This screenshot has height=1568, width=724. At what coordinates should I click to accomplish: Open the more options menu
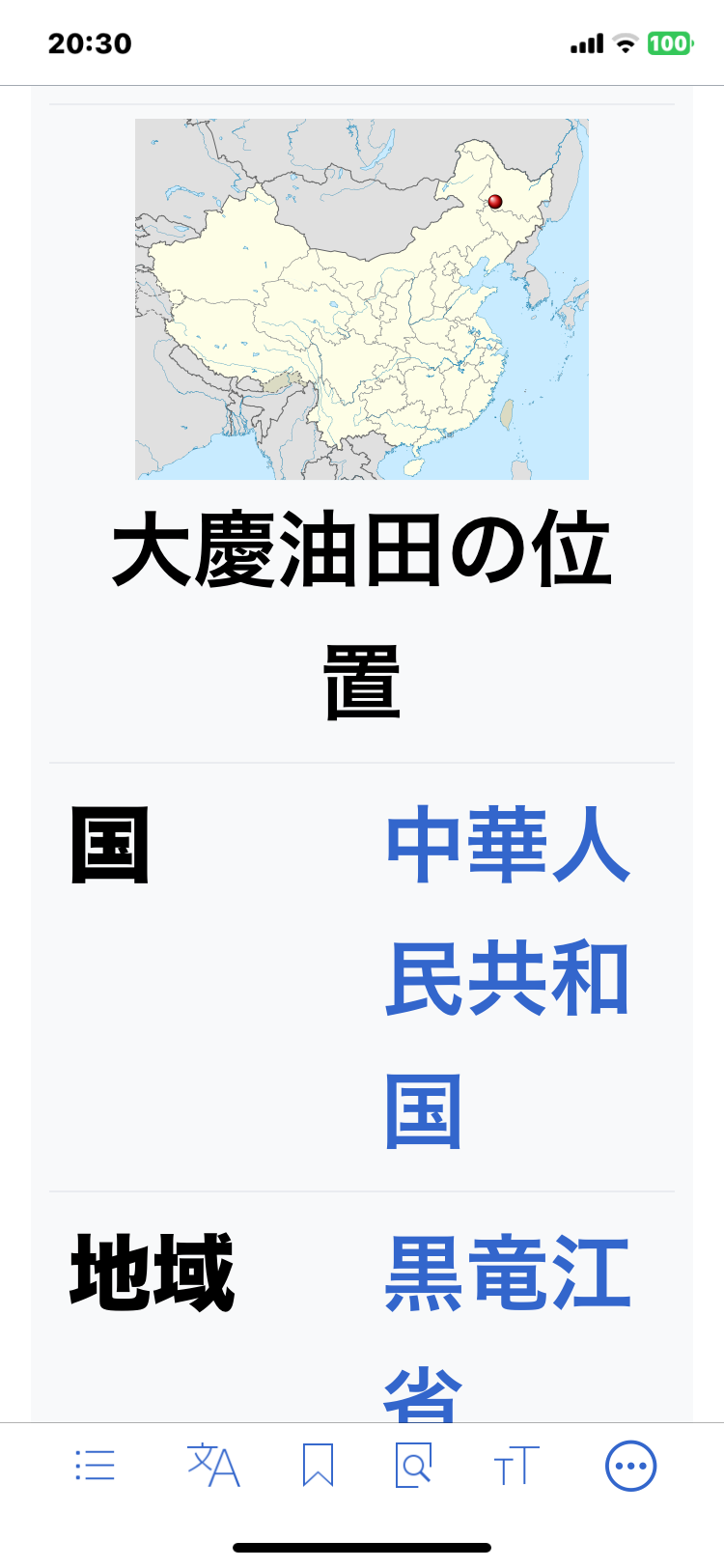pyautogui.click(x=630, y=1466)
